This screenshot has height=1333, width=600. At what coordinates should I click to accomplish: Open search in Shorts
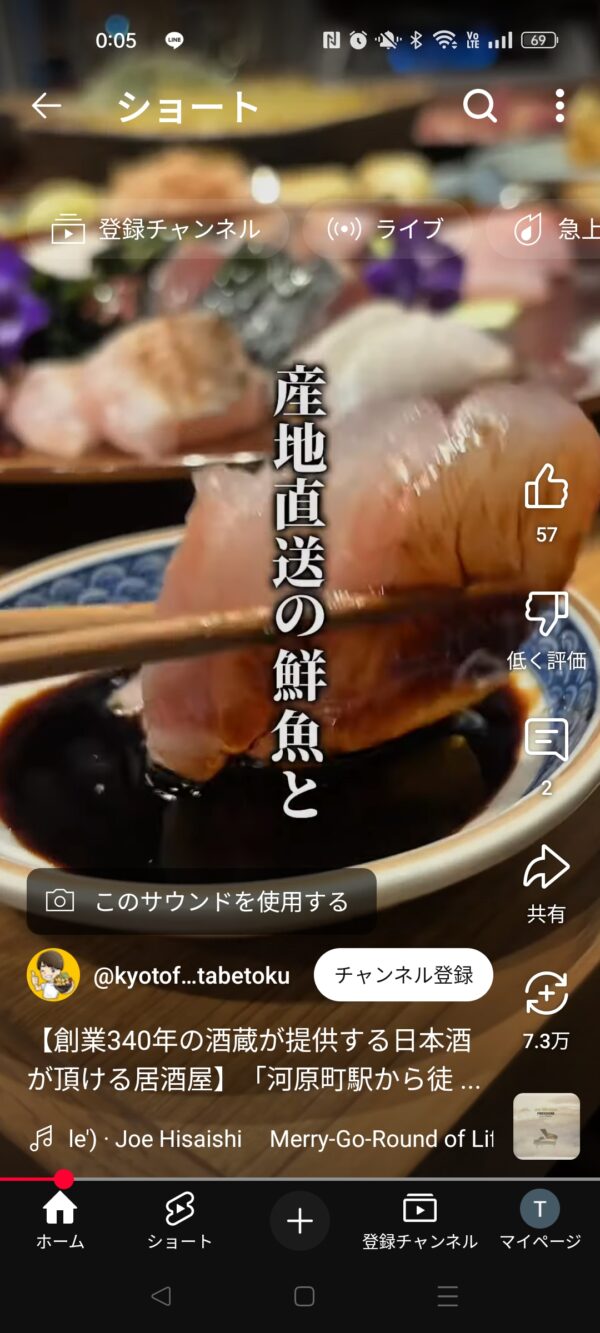coord(480,106)
